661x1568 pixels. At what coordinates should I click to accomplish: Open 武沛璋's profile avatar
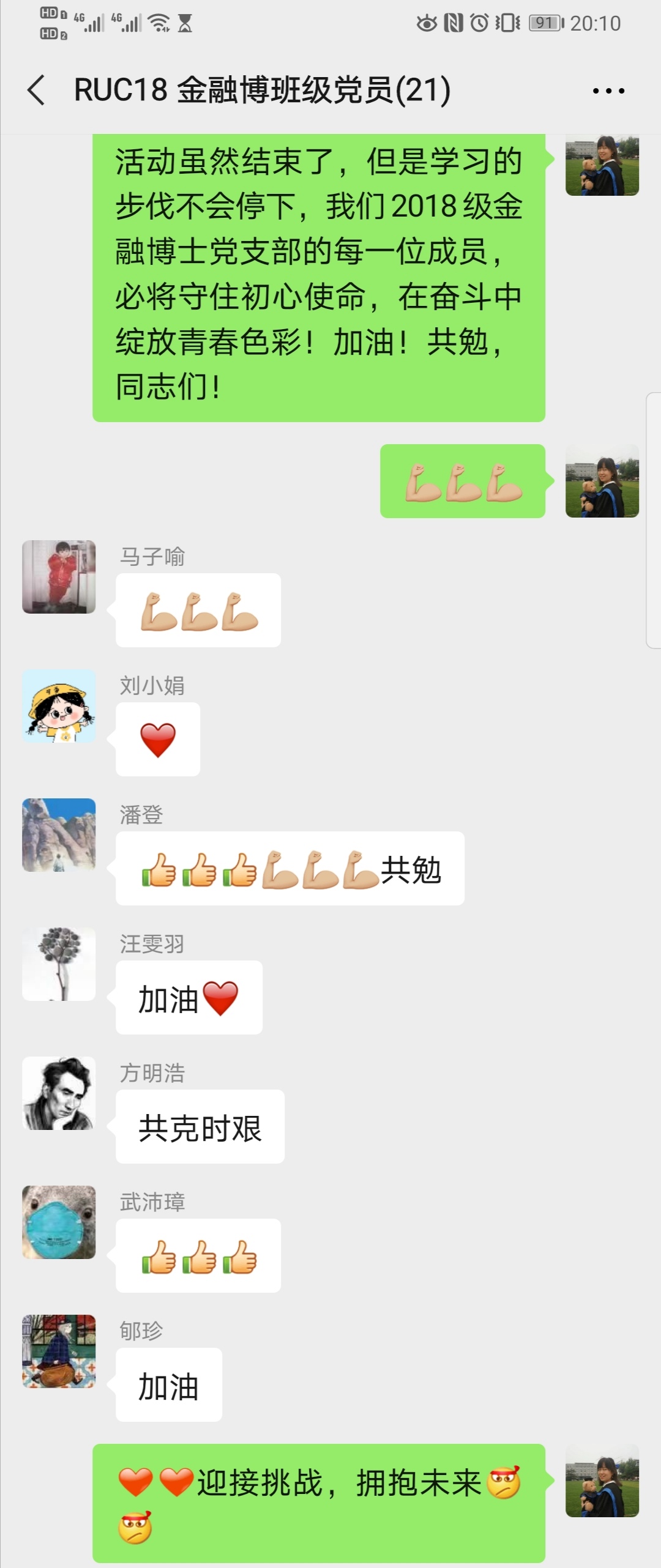pos(59,1222)
